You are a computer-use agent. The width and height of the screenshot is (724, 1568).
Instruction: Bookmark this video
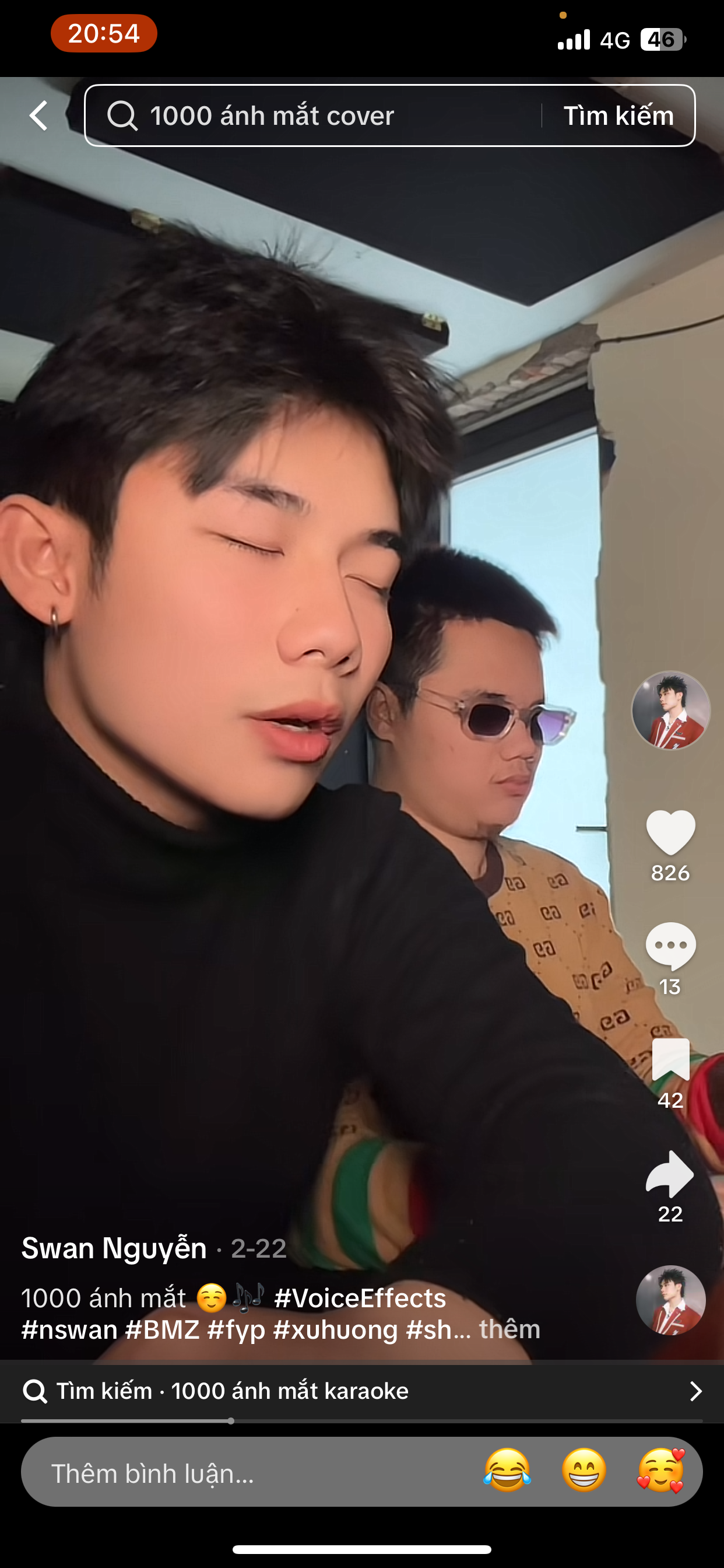coord(670,1060)
